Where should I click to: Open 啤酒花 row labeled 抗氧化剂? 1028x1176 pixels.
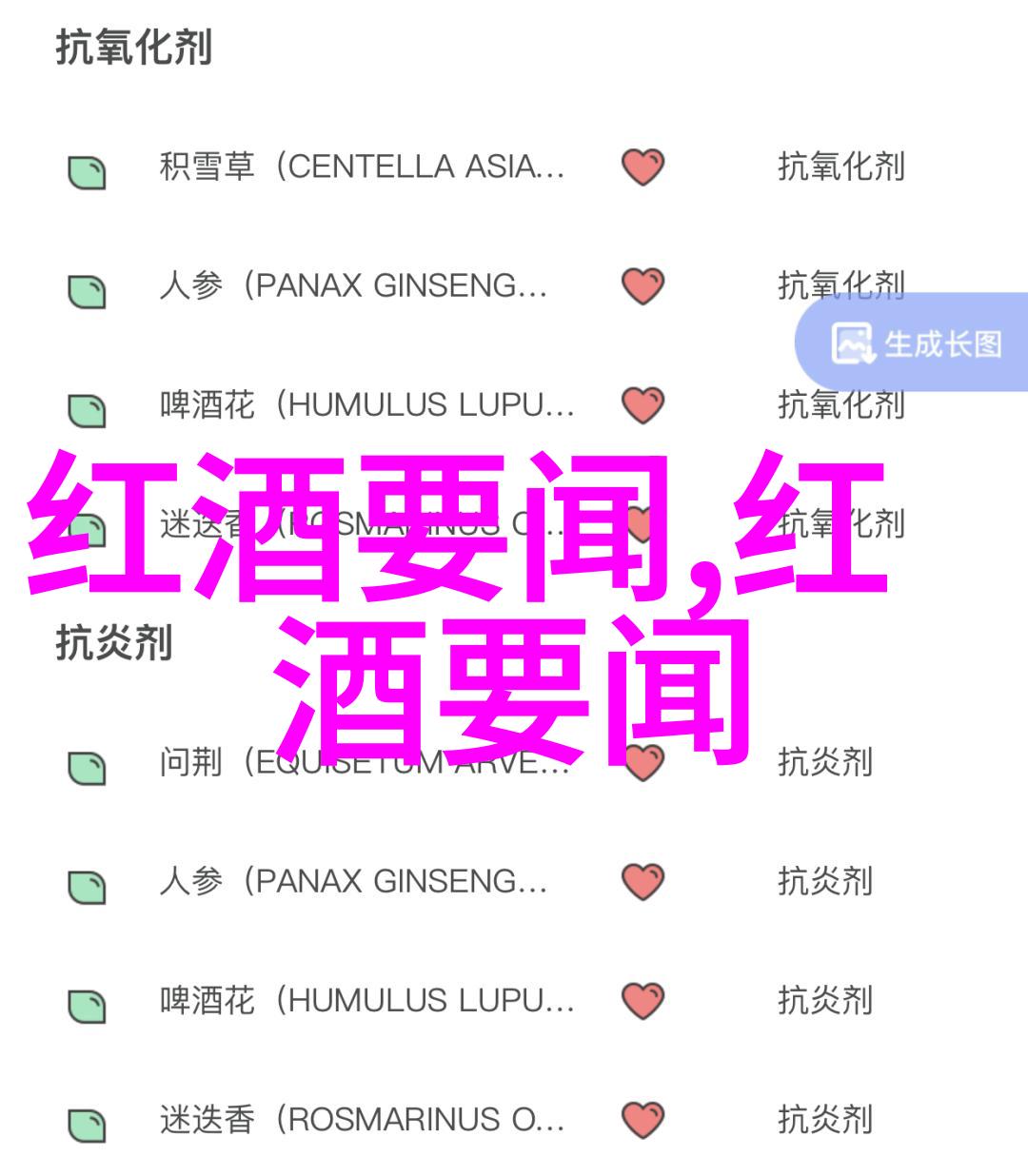pos(366,406)
